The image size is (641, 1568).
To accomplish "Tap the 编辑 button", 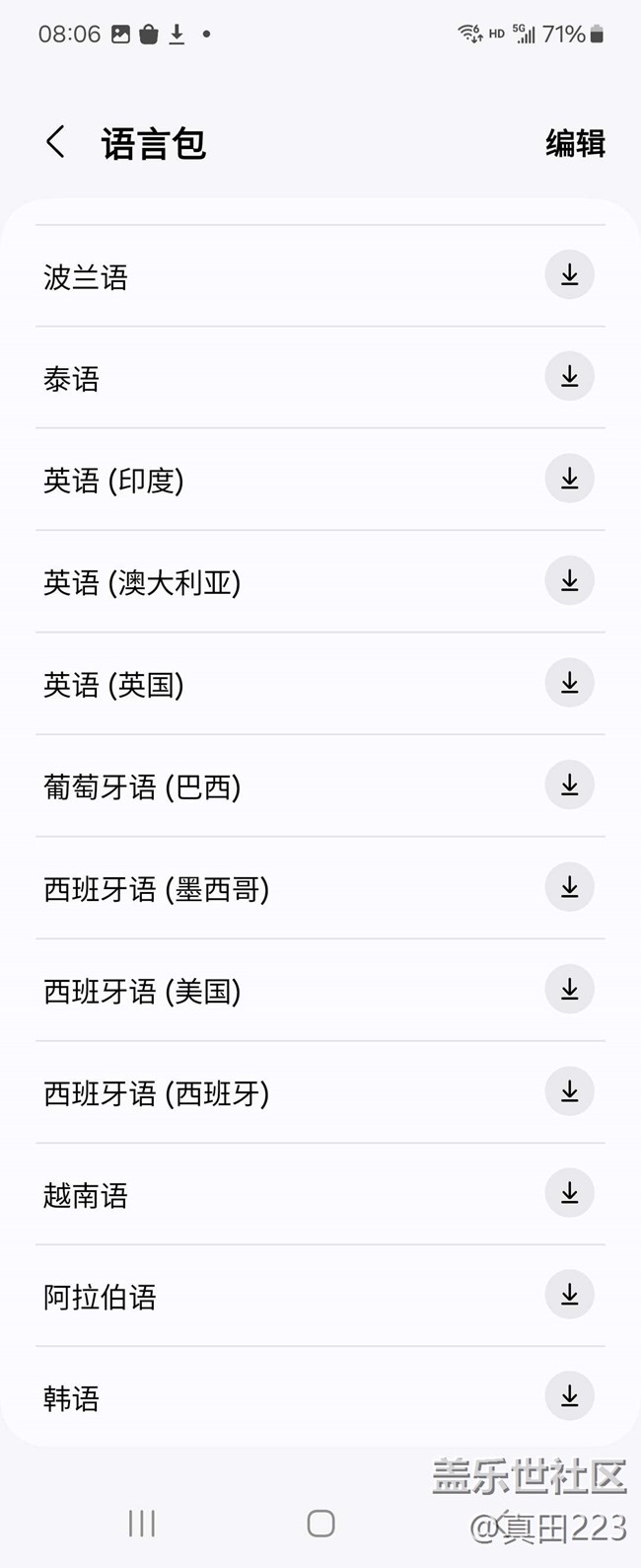I will (575, 143).
